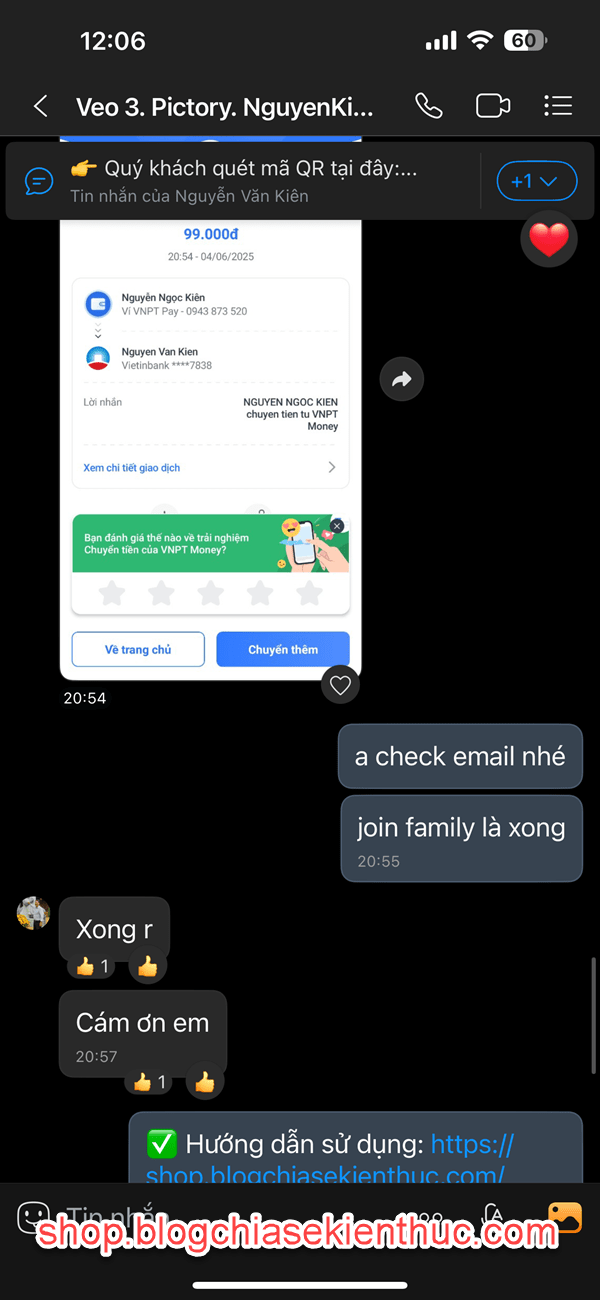
Task: Open the photo gallery to send image
Action: coord(566,1216)
